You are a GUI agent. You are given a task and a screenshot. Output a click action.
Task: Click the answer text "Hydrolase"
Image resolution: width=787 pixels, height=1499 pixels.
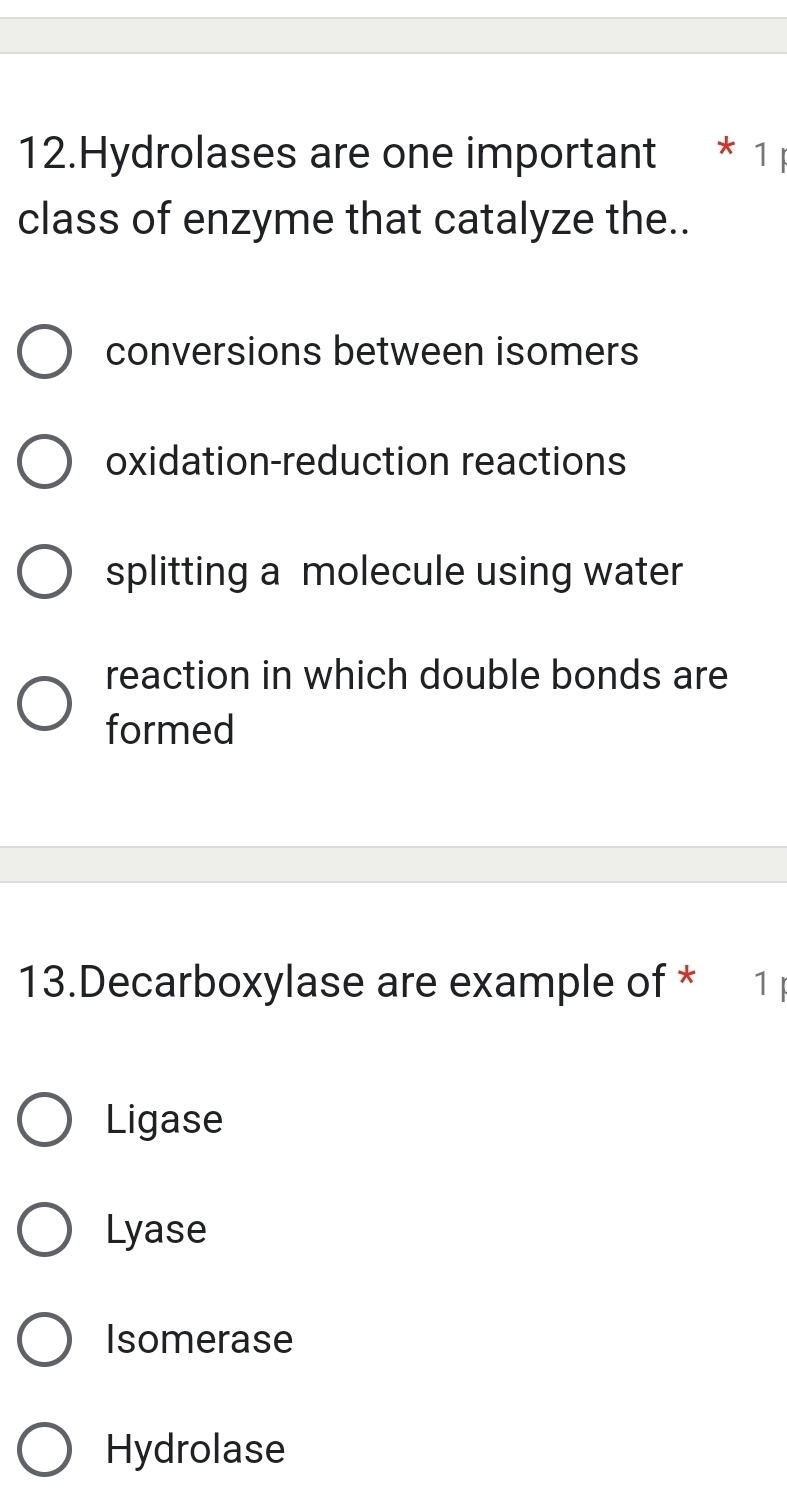pyautogui.click(x=194, y=1450)
